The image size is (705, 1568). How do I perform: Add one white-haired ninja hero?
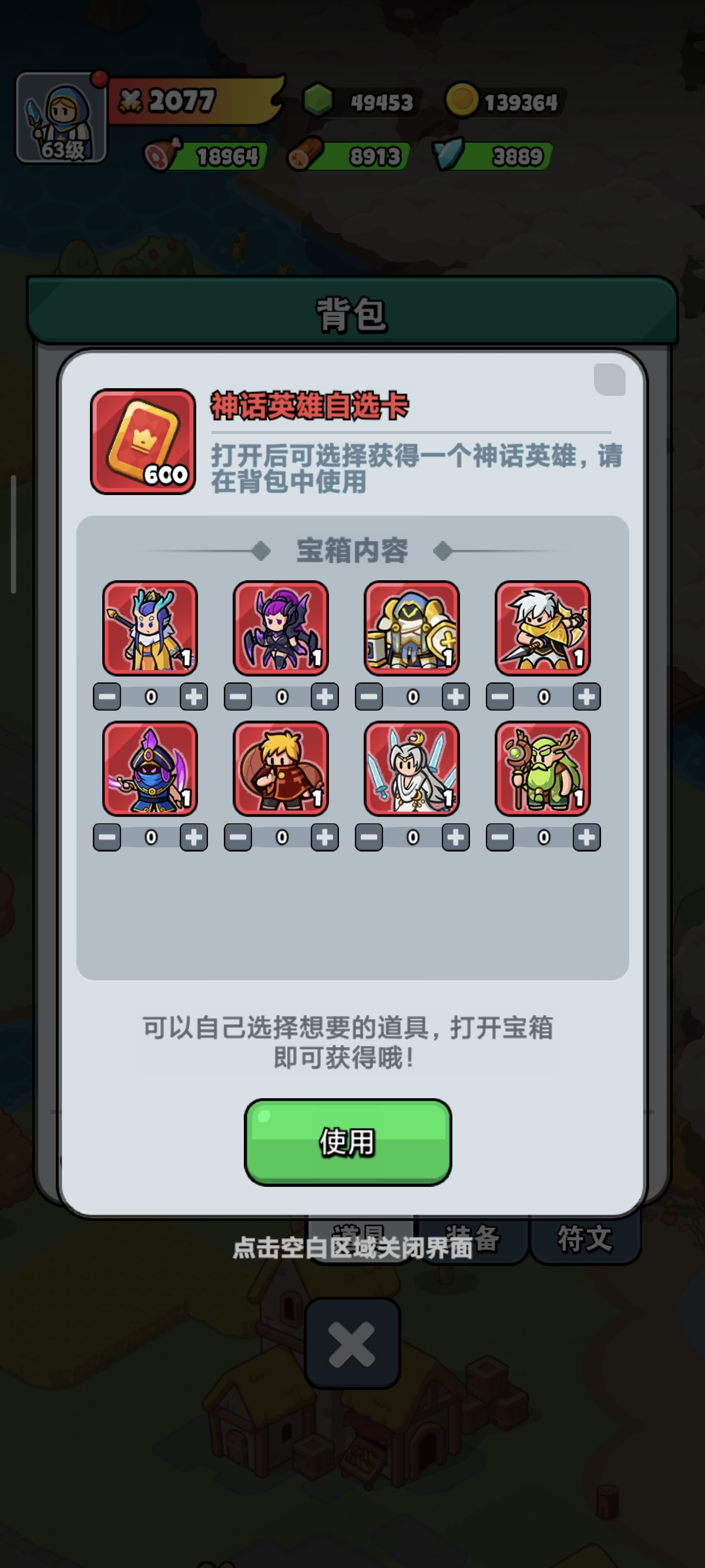pos(586,697)
